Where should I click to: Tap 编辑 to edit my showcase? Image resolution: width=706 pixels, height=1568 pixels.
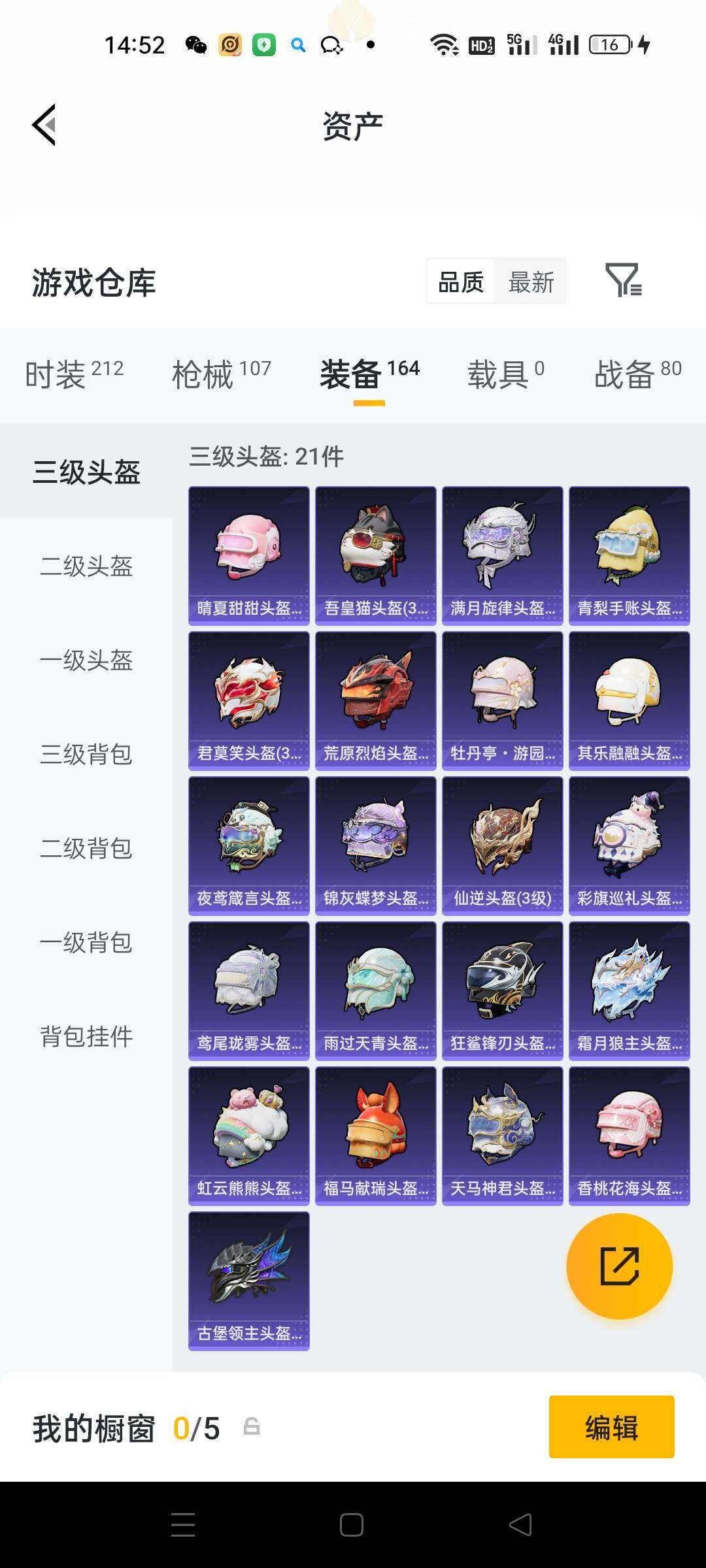pos(611,1427)
